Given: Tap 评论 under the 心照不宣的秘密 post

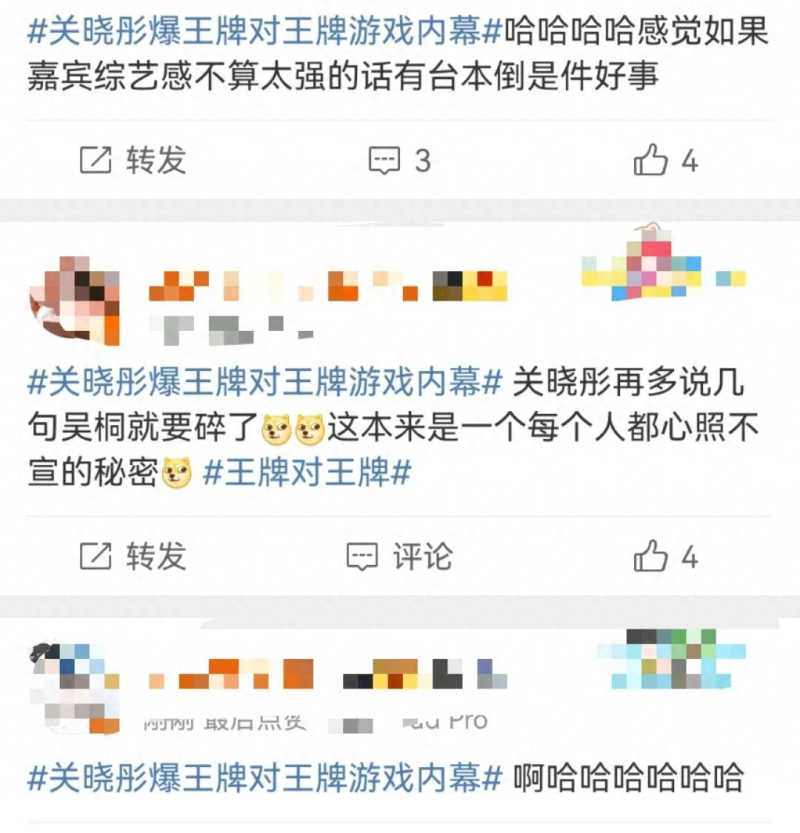Looking at the screenshot, I should click(399, 556).
